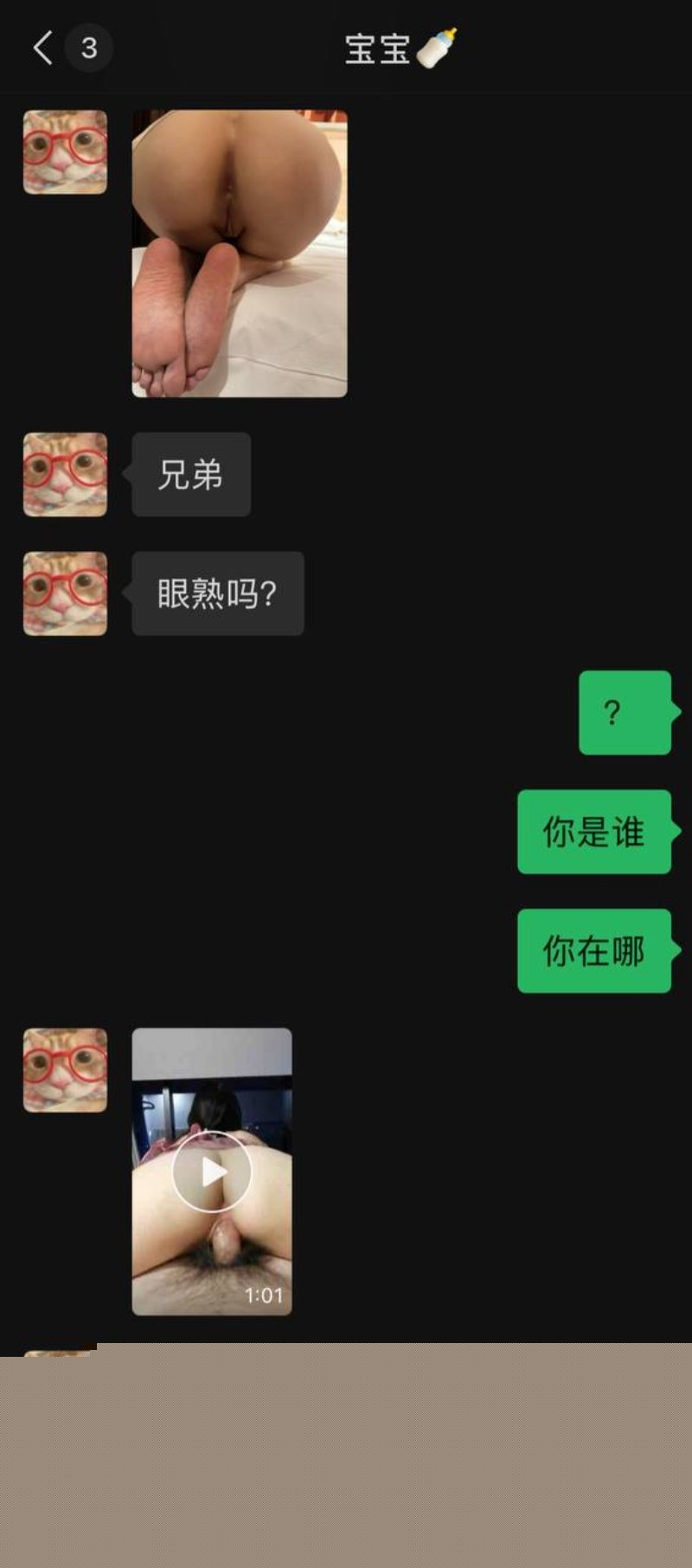The height and width of the screenshot is (1568, 692).
Task: Open the photo message at the top
Action: click(x=240, y=254)
